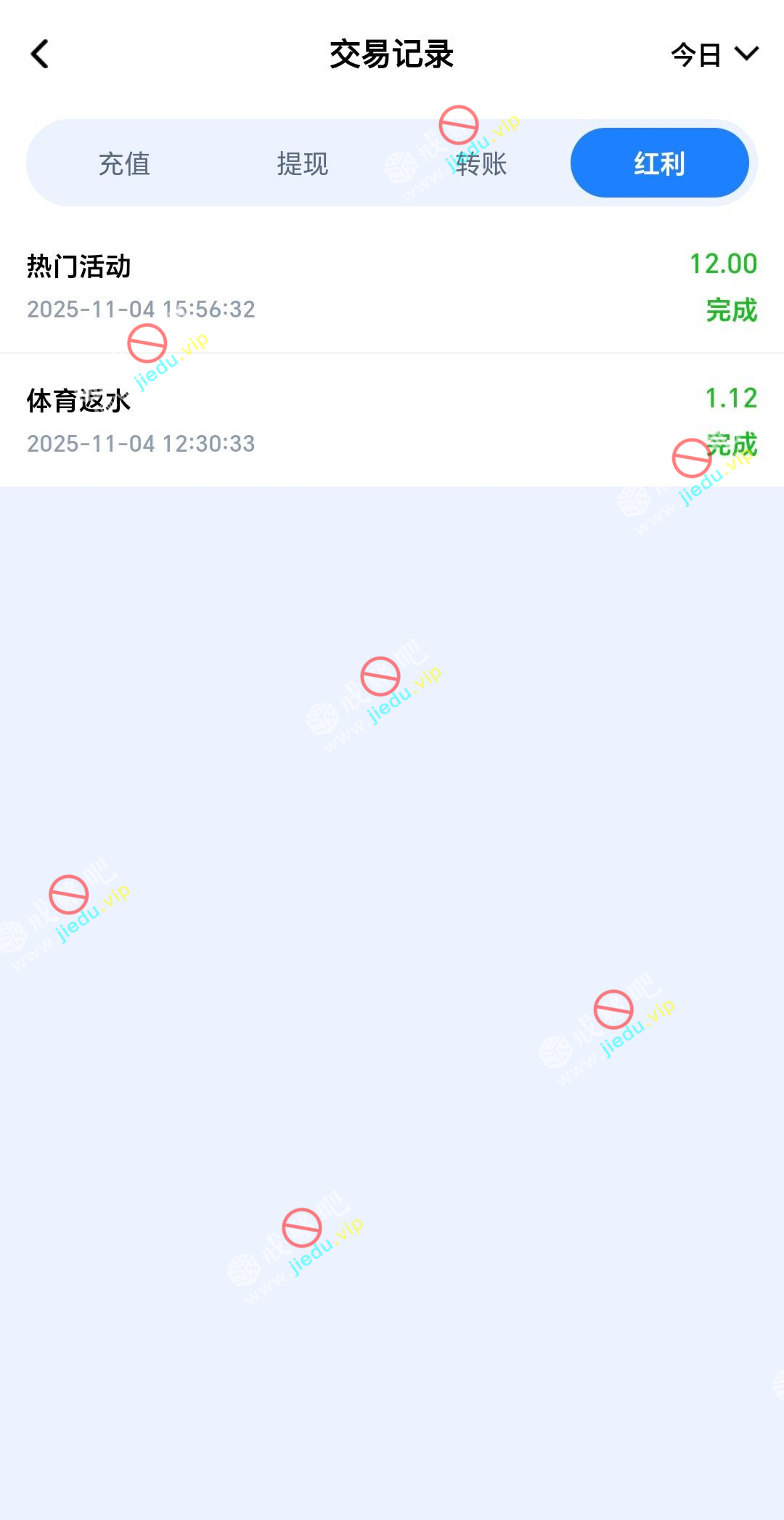Select the 红利 tab
The width and height of the screenshot is (784, 1520).
(659, 163)
